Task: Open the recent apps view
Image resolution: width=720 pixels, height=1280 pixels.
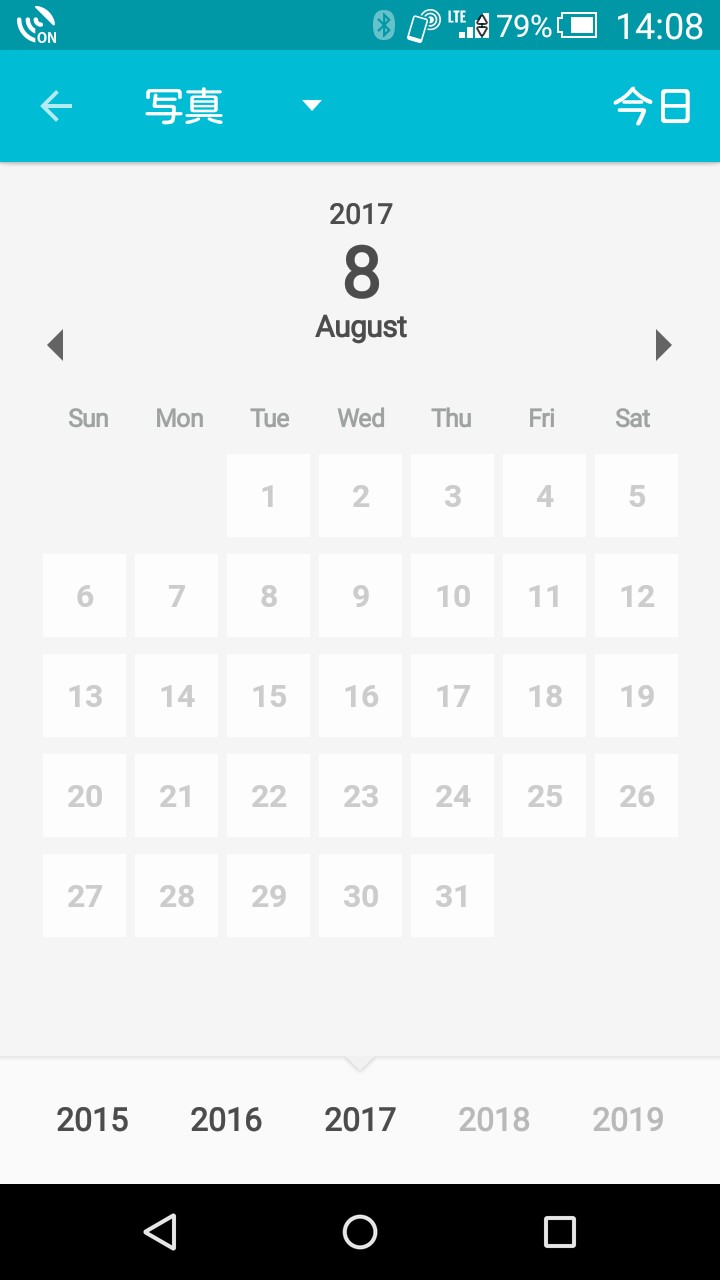Action: pos(559,1232)
